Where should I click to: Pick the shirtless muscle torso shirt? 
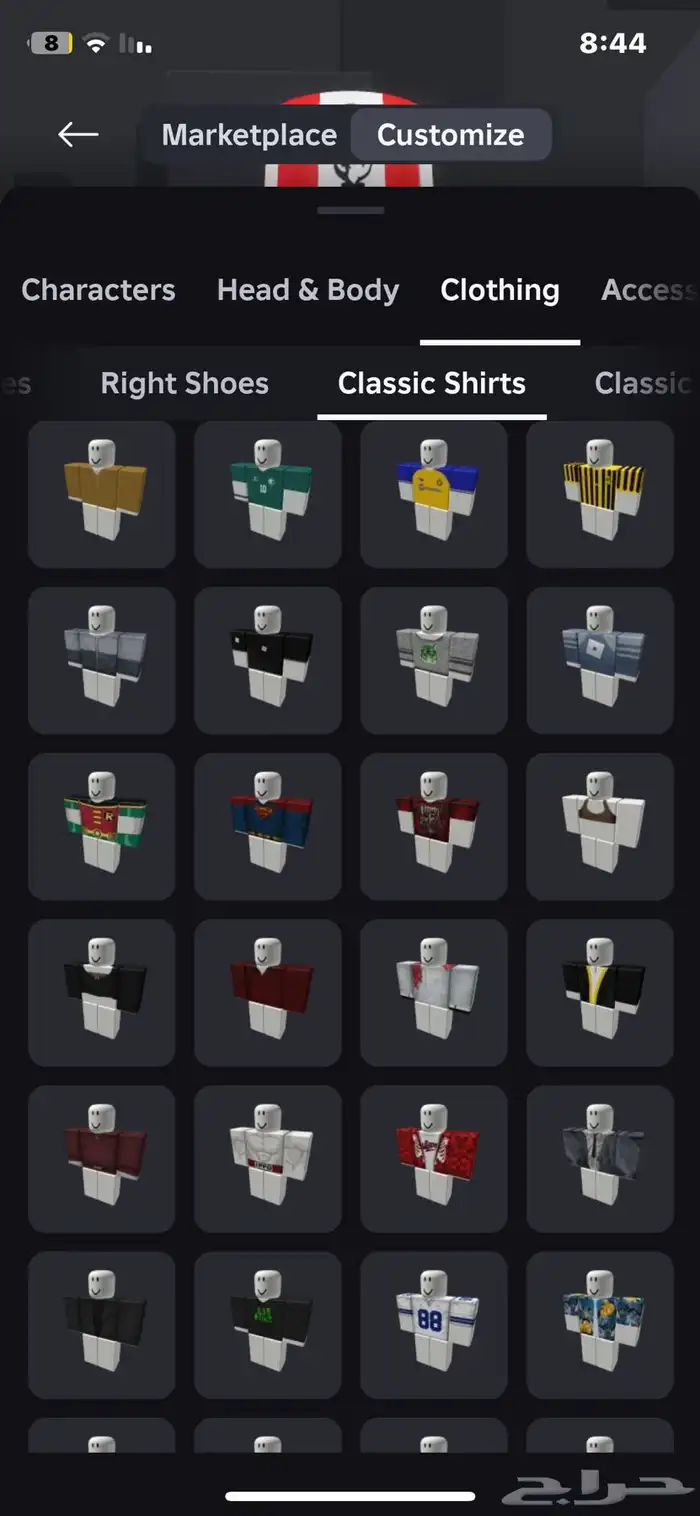[x=268, y=1158]
